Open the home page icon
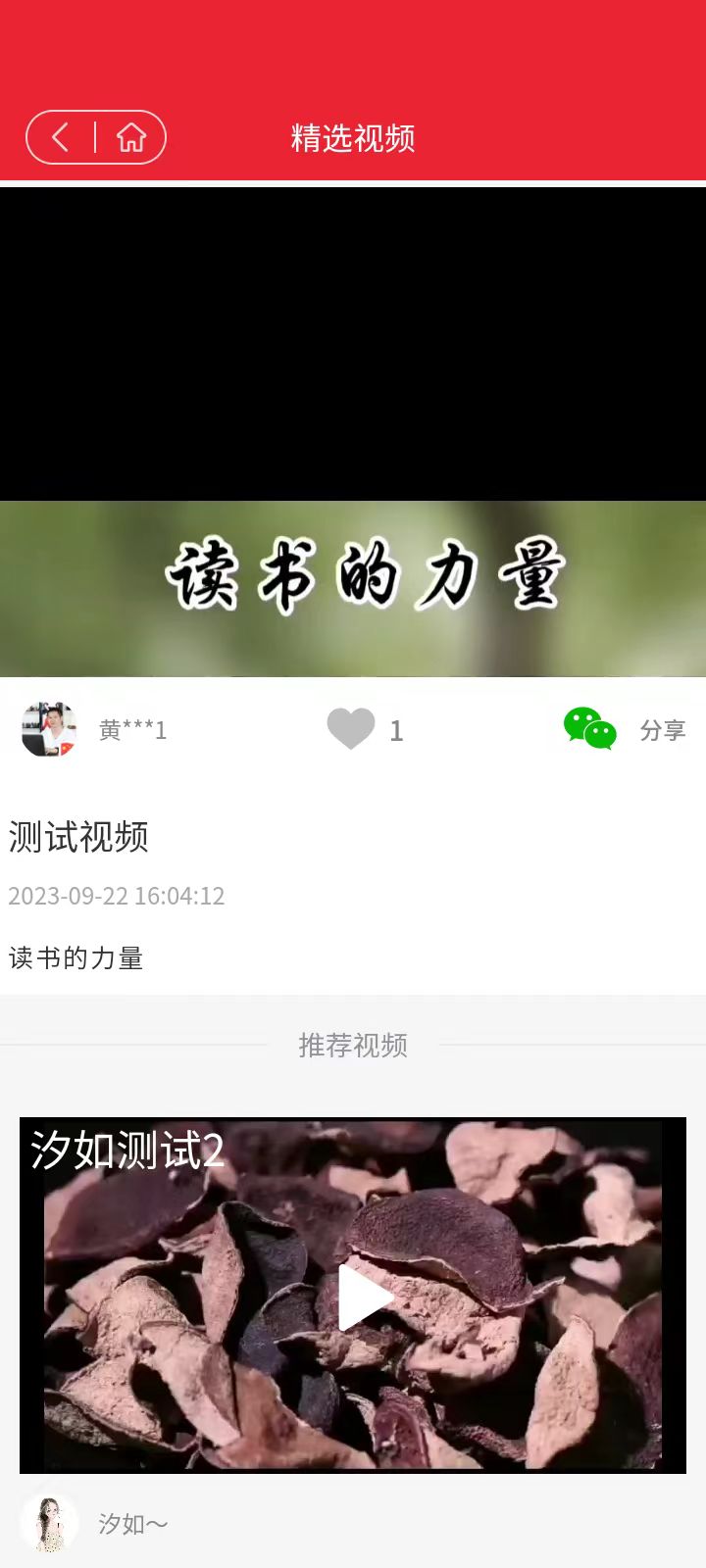The width and height of the screenshot is (706, 1568). point(131,137)
